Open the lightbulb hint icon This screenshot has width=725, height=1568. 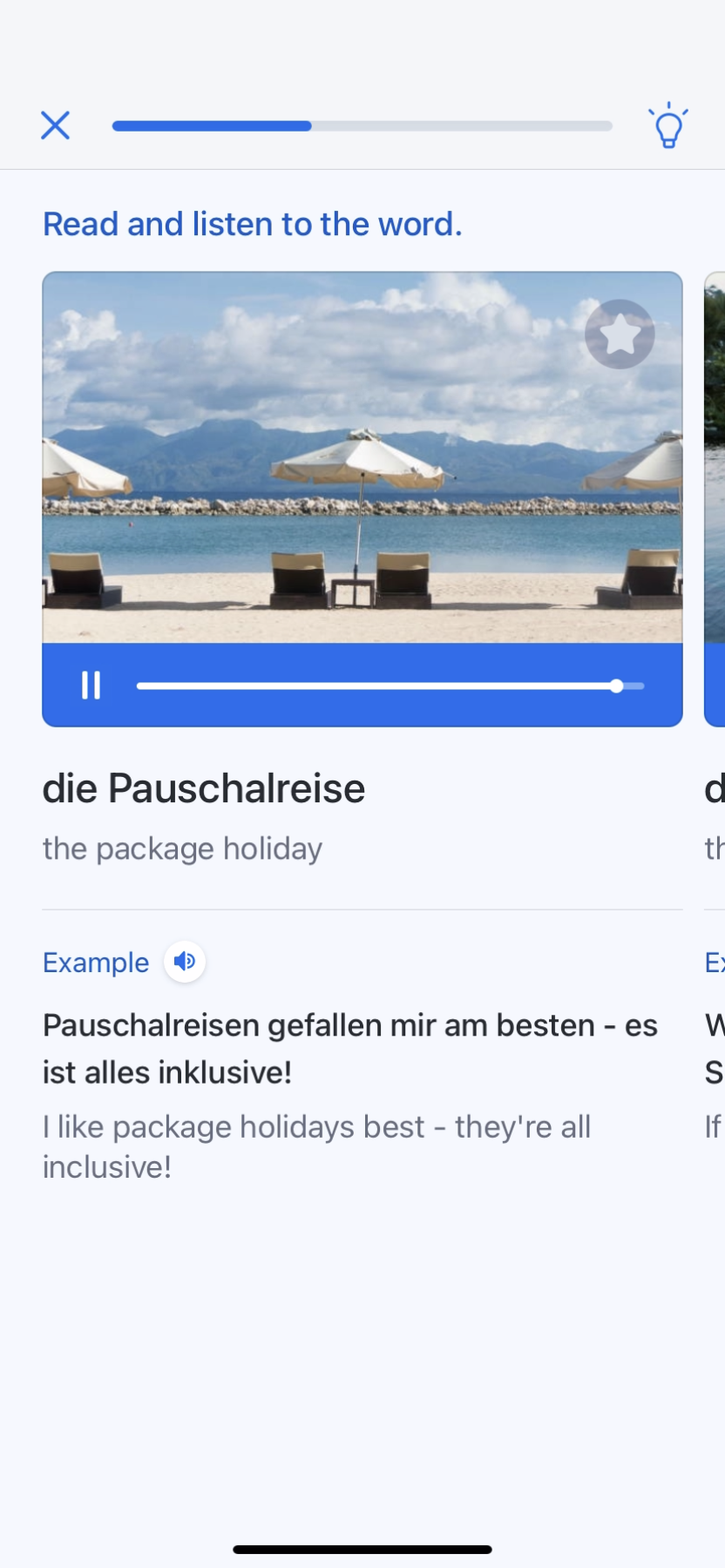click(x=668, y=126)
